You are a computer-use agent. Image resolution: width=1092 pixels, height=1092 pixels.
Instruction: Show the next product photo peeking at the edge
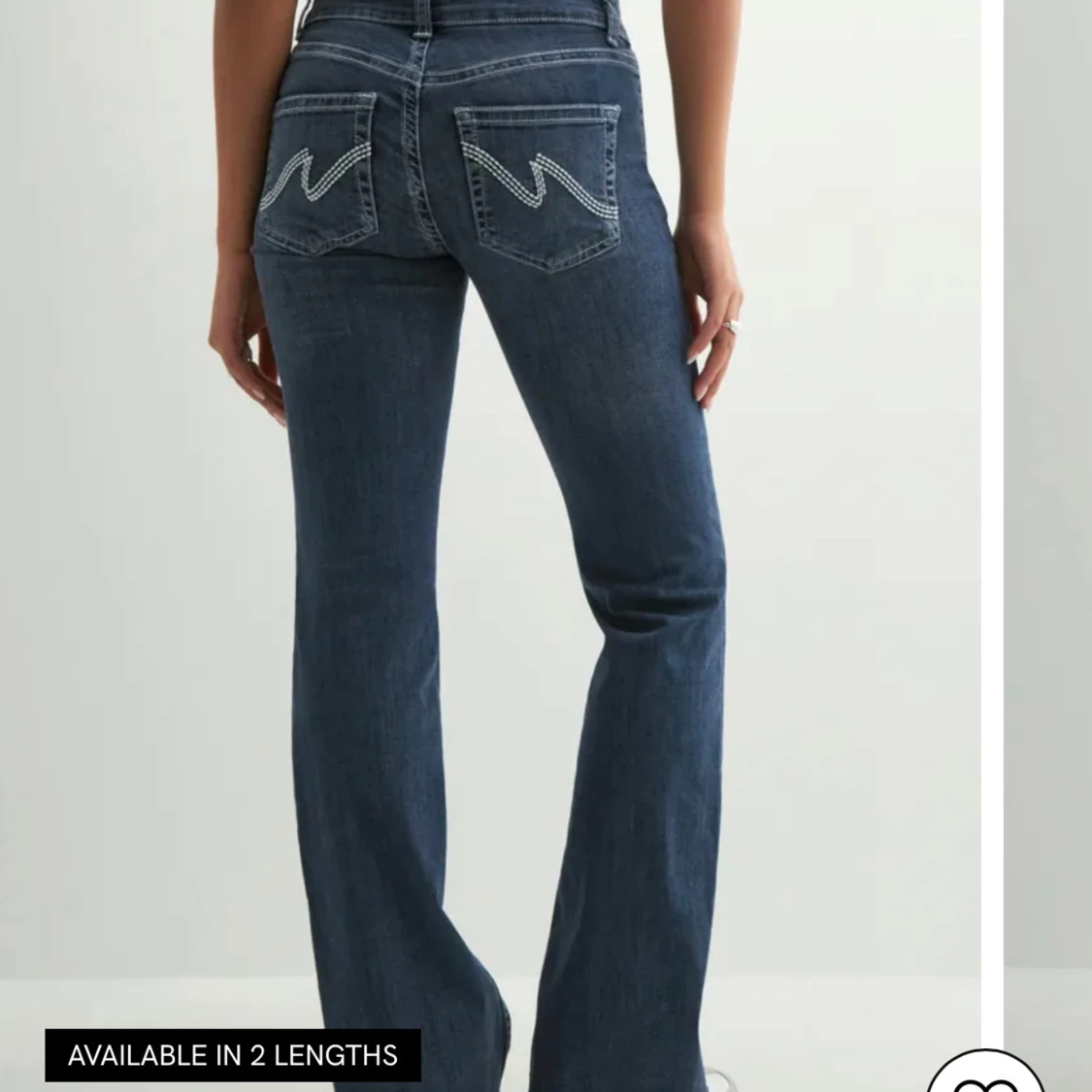point(1048,485)
